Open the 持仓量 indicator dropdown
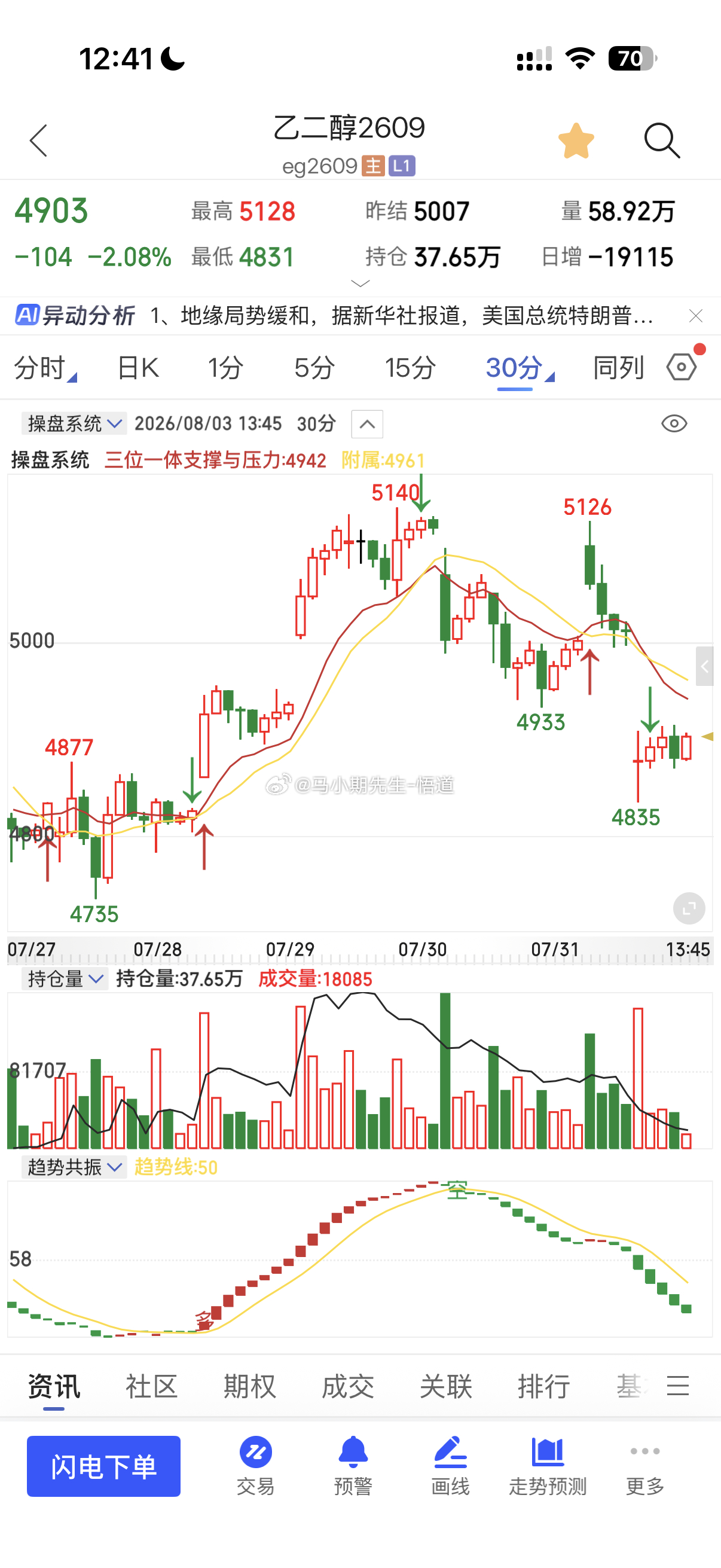This screenshot has width=721, height=1568. tap(65, 979)
